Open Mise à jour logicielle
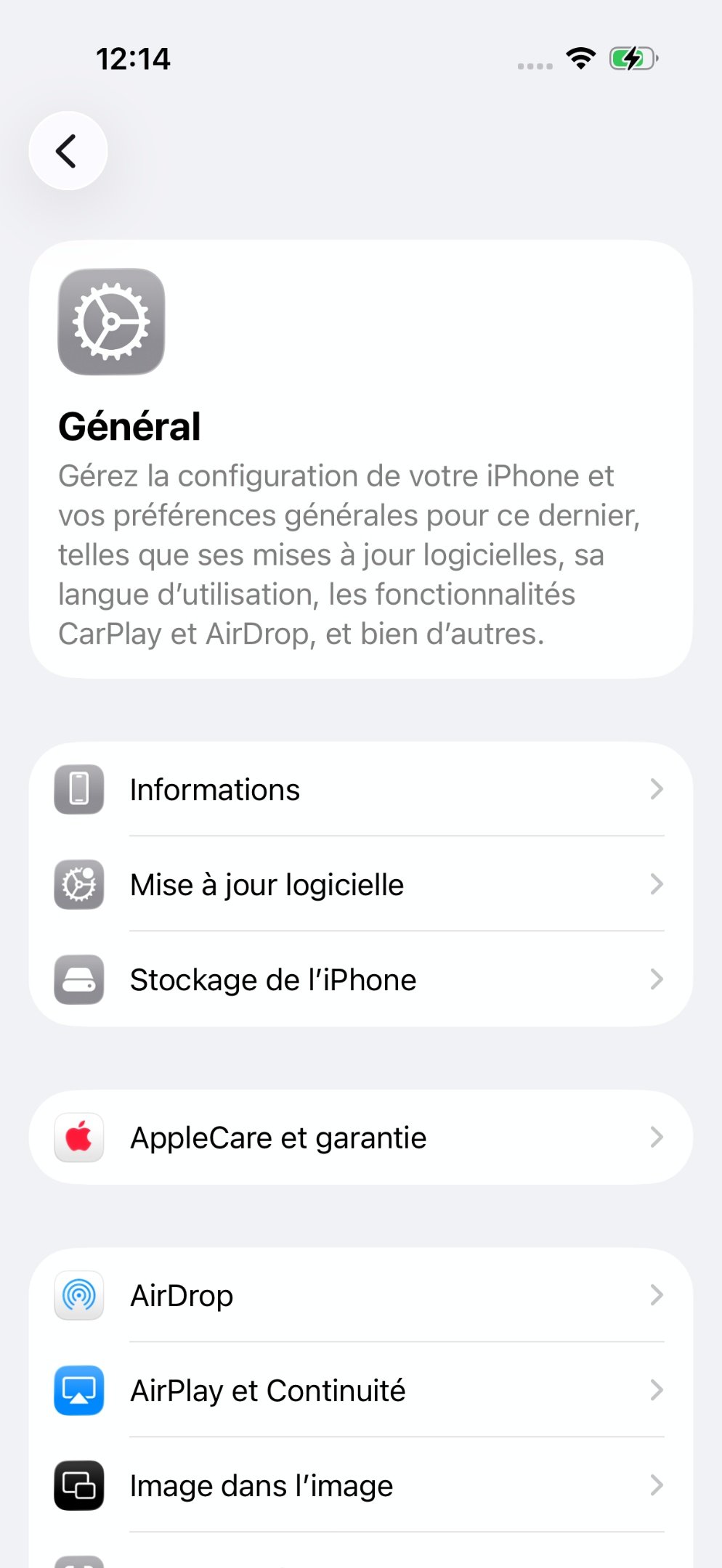 click(x=360, y=884)
